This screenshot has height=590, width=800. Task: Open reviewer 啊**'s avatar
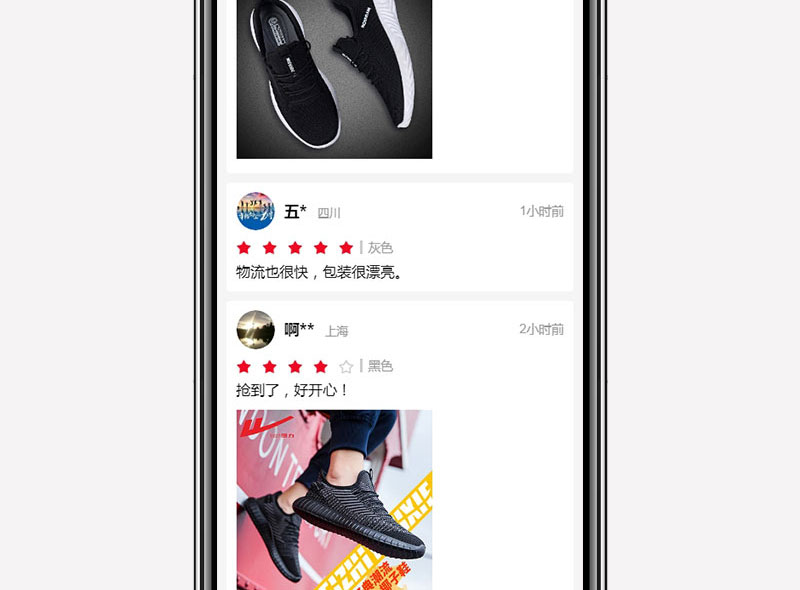point(255,329)
